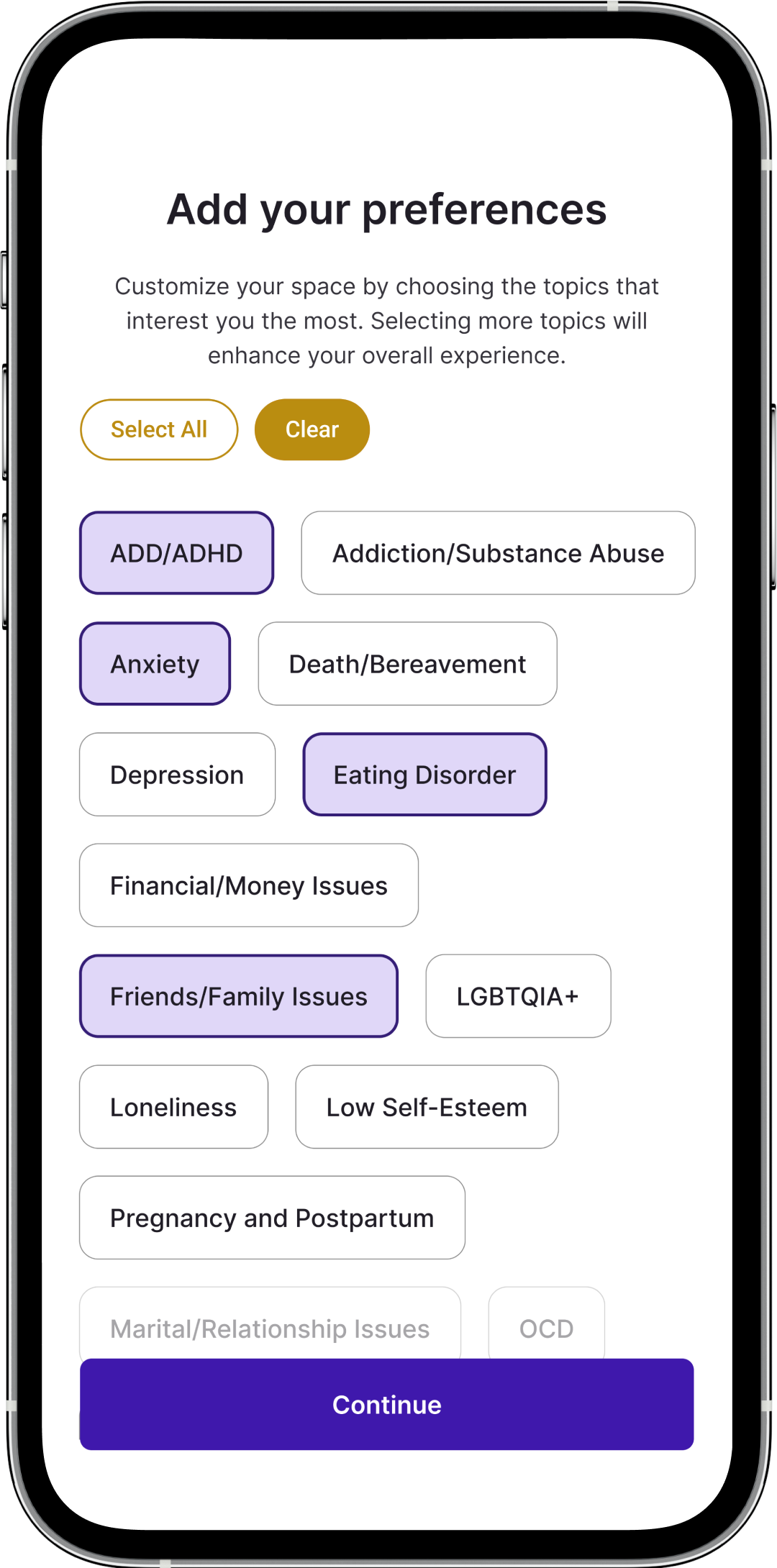The image size is (777, 1568).
Task: Continue to the next step
Action: point(387,1404)
